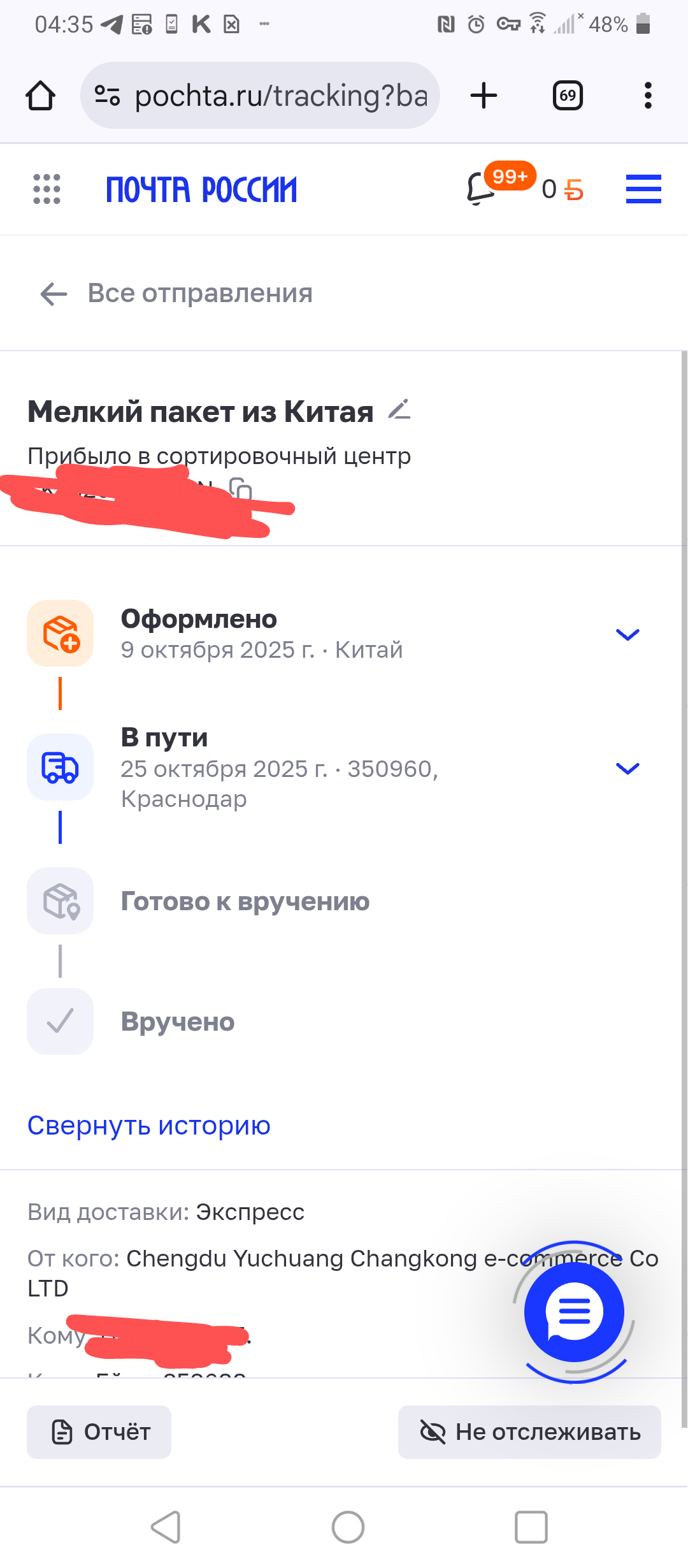688x1568 pixels.
Task: Edit the parcel name Мелкий пакет из Китая
Action: click(x=399, y=410)
